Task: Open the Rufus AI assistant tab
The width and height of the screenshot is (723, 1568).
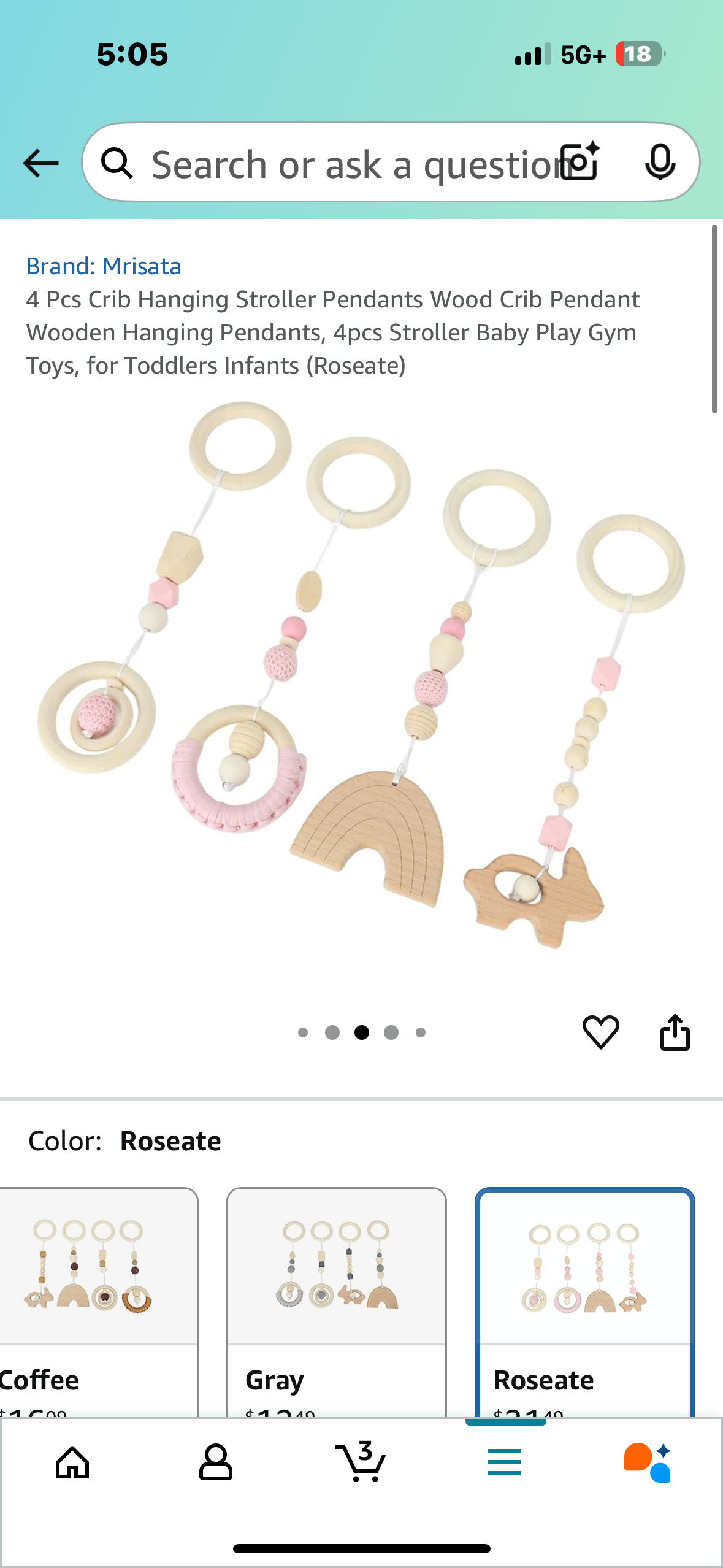Action: 648,1462
